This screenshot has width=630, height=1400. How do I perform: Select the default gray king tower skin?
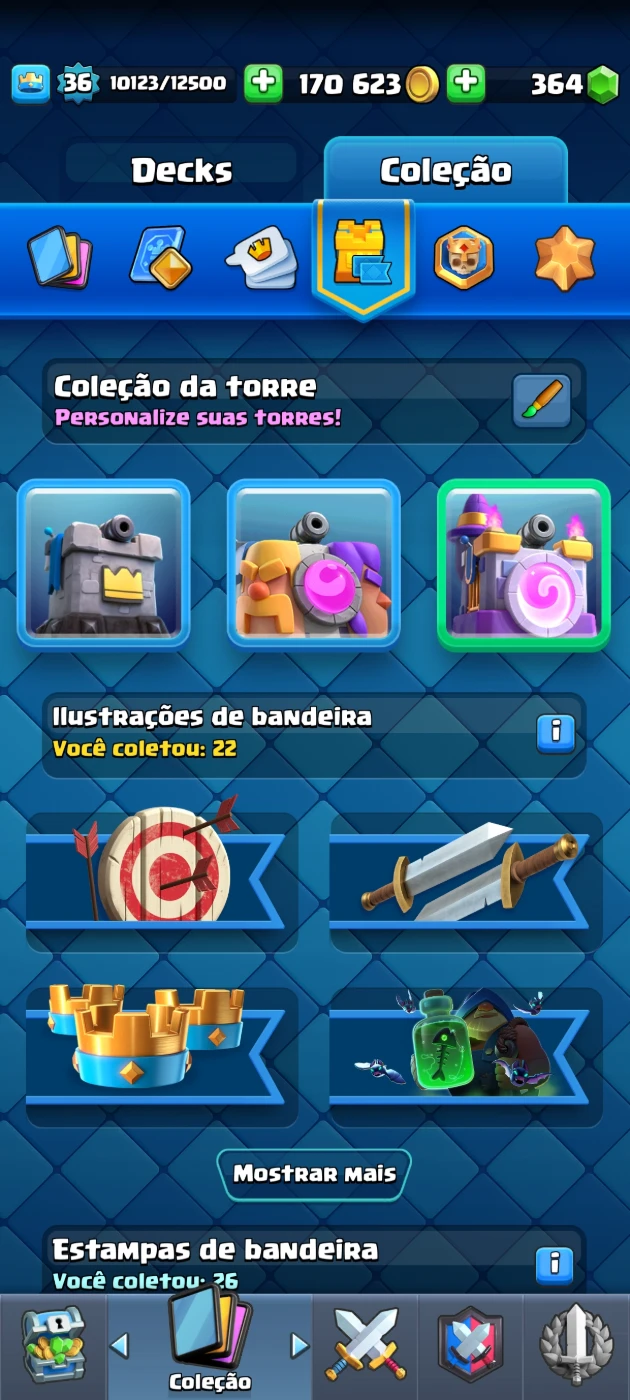tap(103, 564)
